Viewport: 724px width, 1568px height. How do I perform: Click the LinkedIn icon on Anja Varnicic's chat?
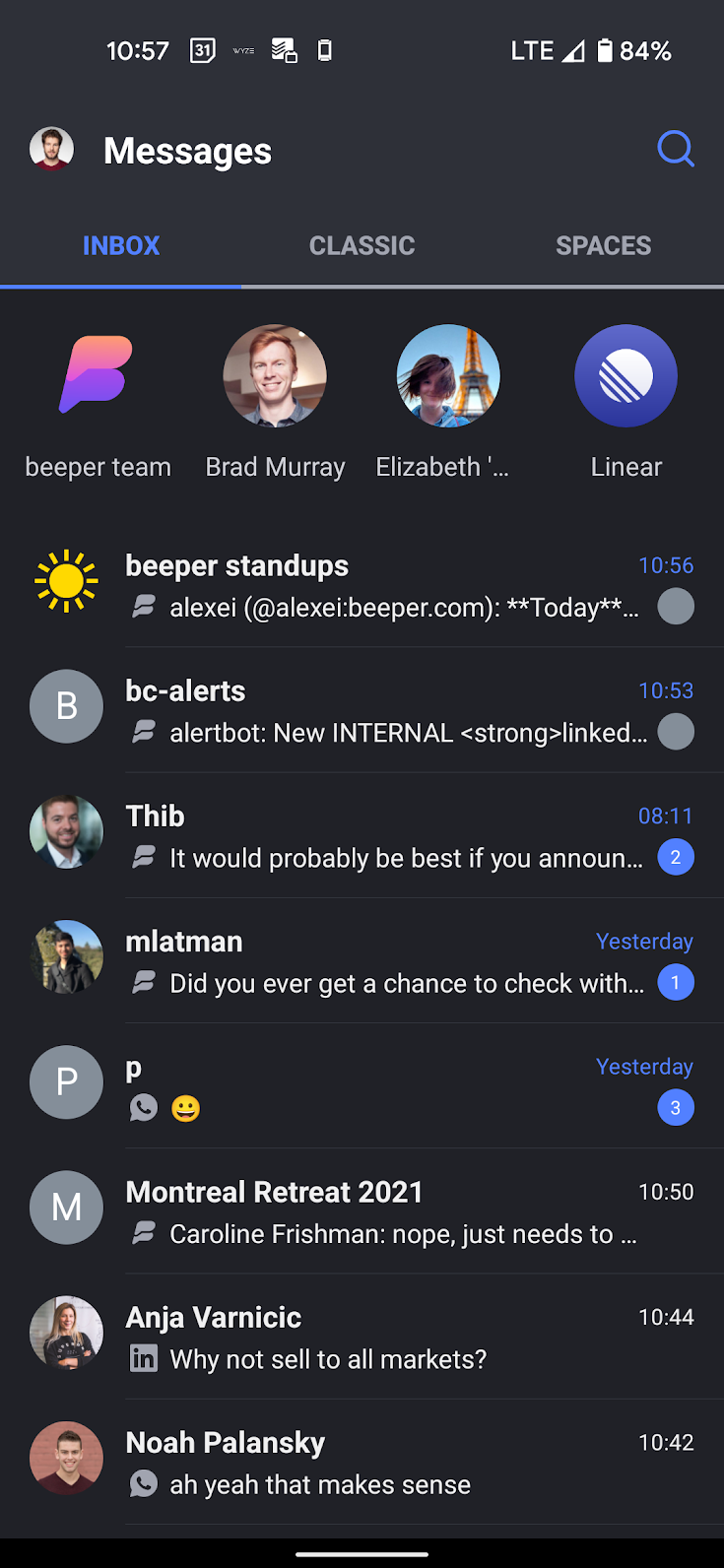click(143, 1359)
